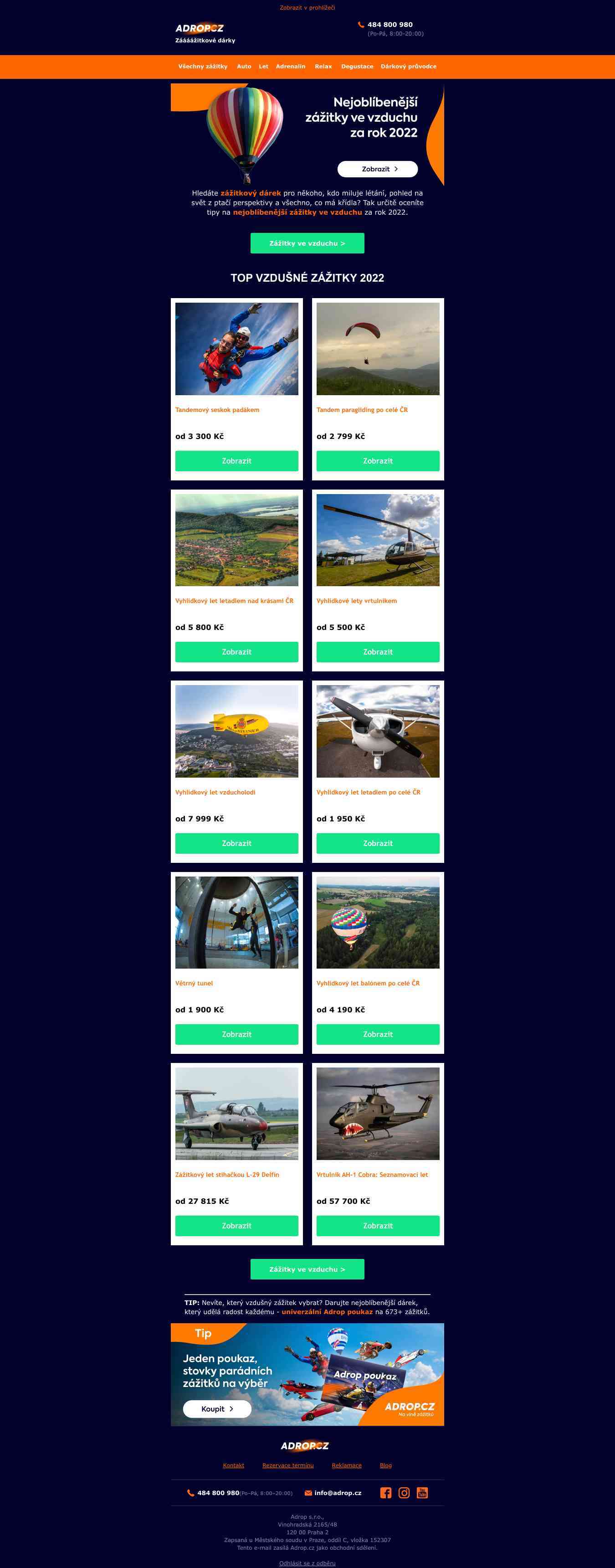Image resolution: width=615 pixels, height=1568 pixels.
Task: Open the Facebook icon in the footer
Action: (x=386, y=1493)
